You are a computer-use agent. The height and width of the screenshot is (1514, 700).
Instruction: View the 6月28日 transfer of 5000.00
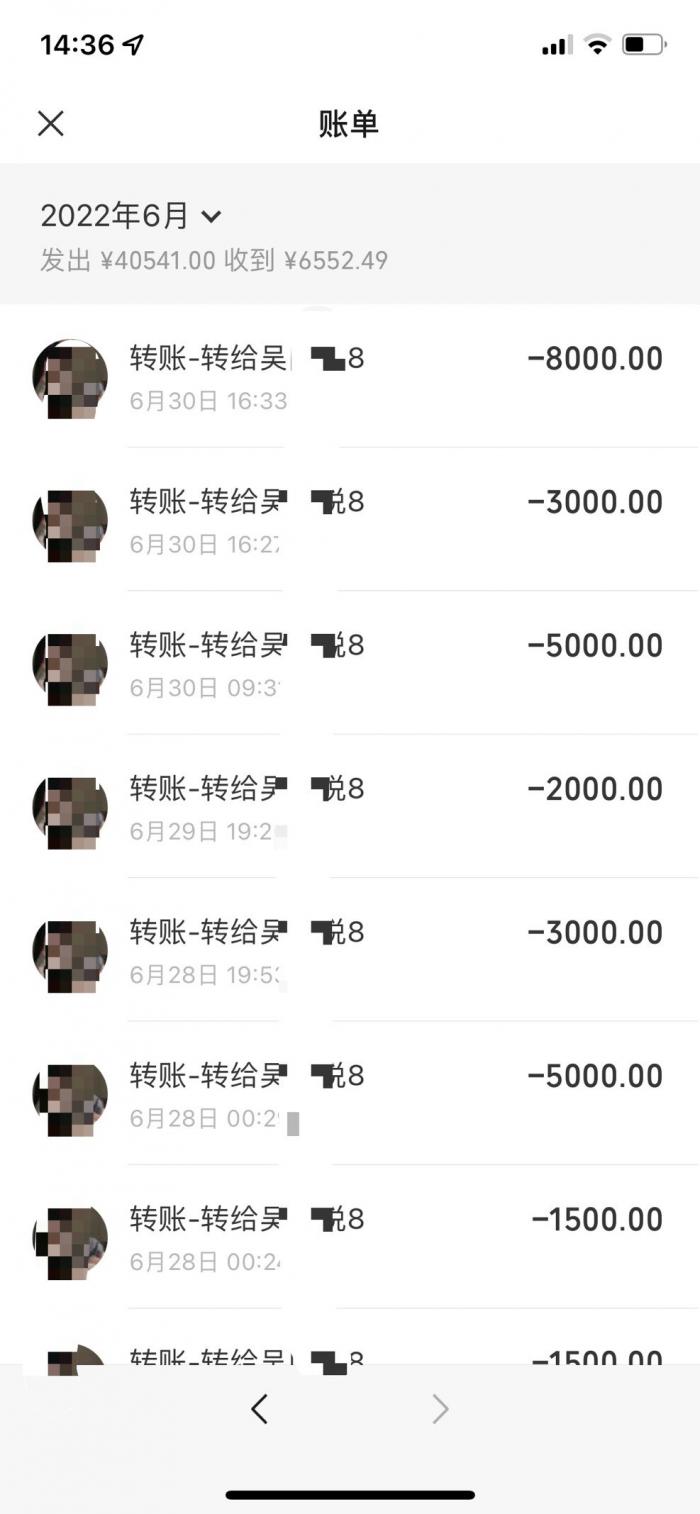click(x=350, y=1094)
